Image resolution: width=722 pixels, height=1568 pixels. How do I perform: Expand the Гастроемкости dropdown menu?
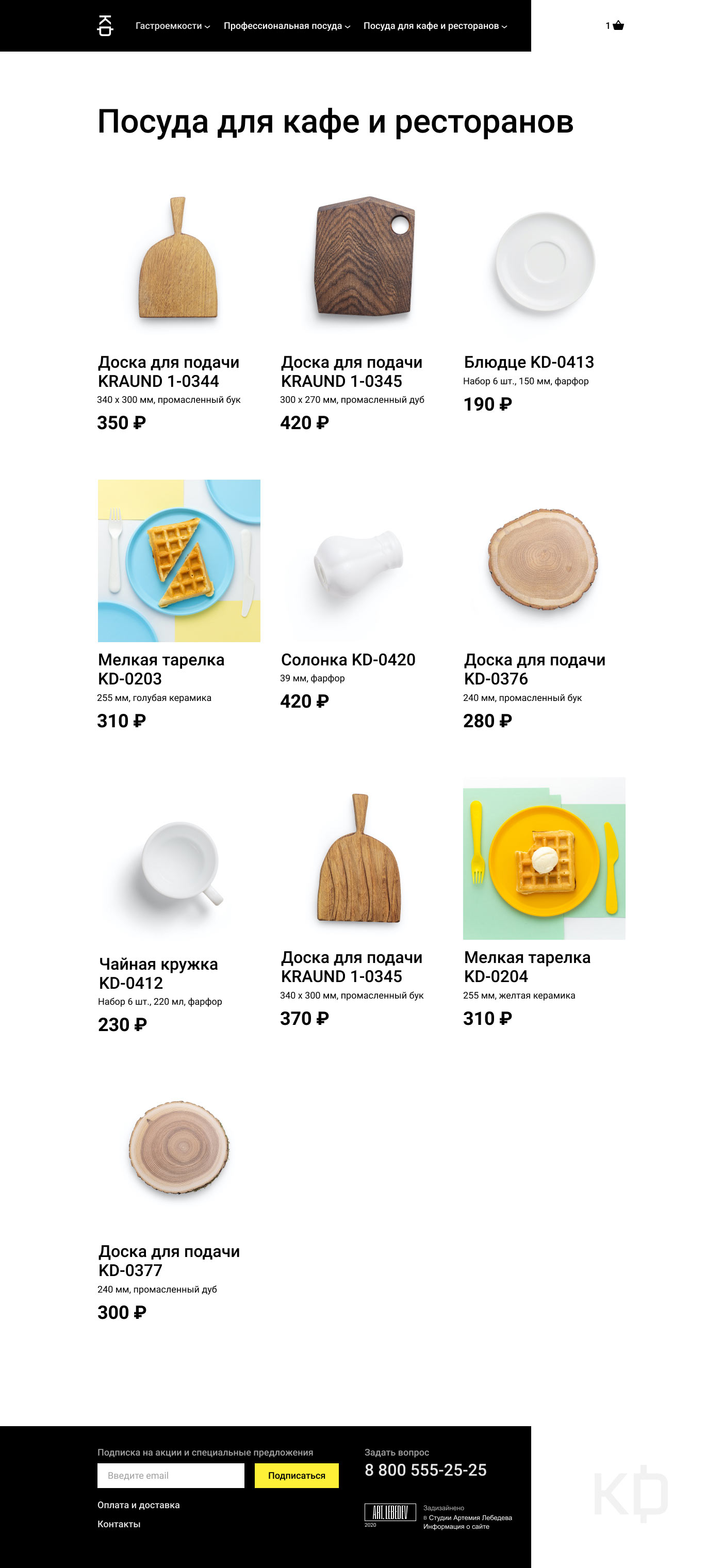(x=172, y=26)
